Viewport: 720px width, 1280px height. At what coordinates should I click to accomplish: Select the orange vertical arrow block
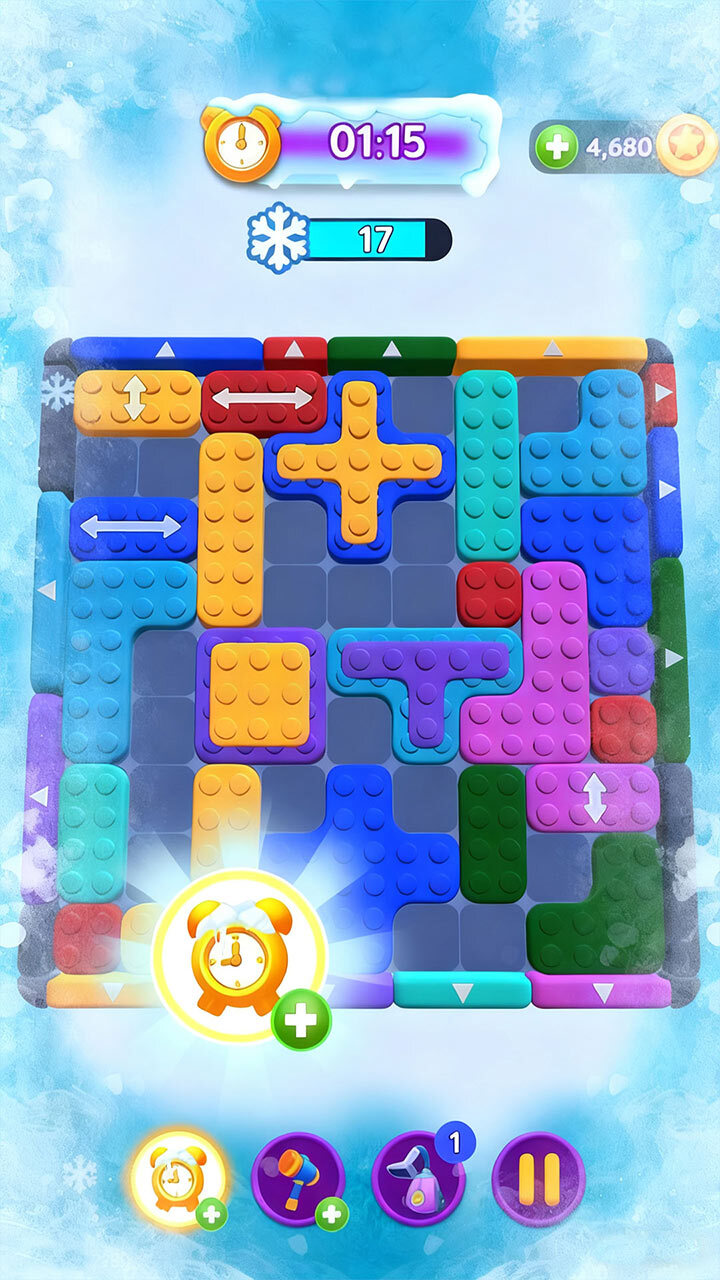135,400
